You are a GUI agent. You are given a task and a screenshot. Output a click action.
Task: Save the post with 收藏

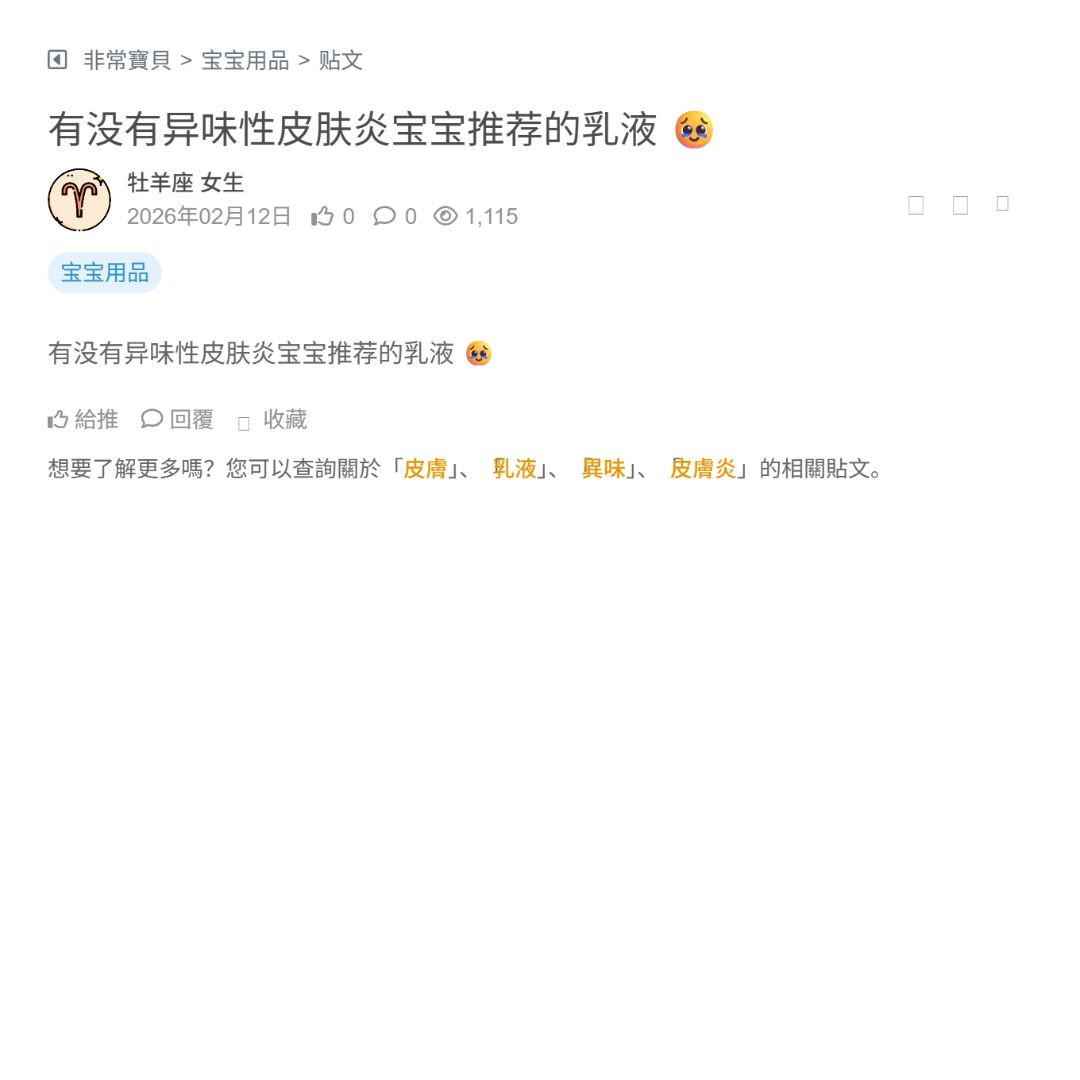273,420
